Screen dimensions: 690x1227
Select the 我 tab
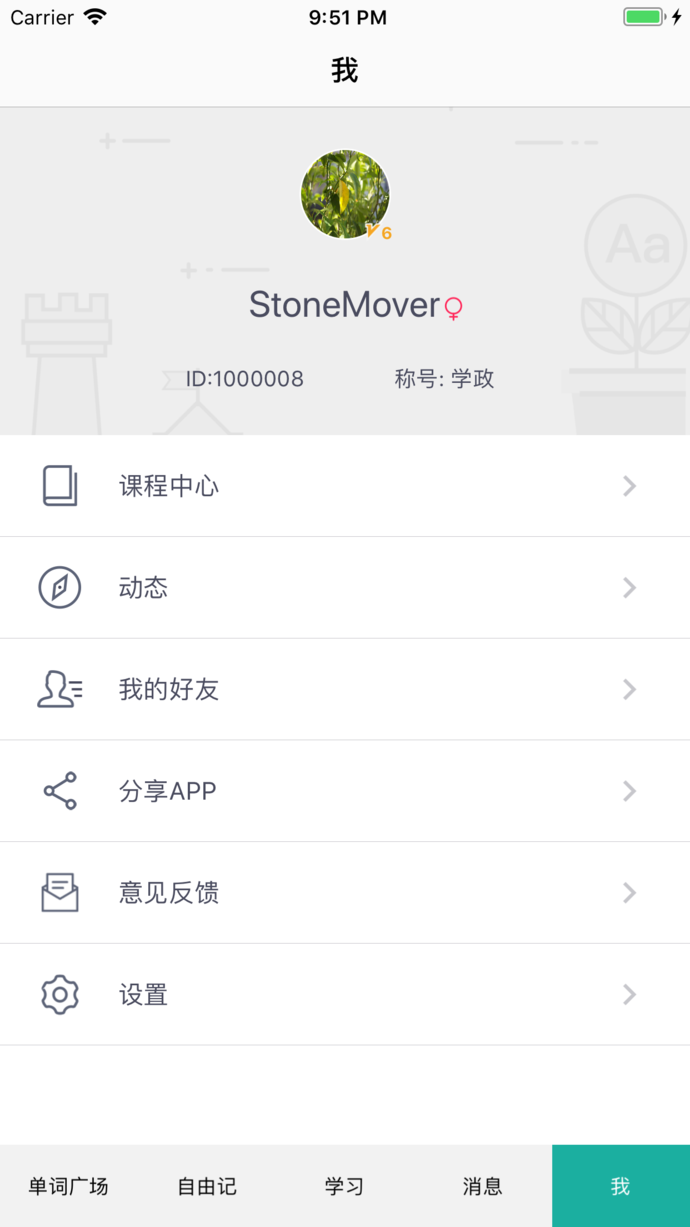[x=620, y=1187]
